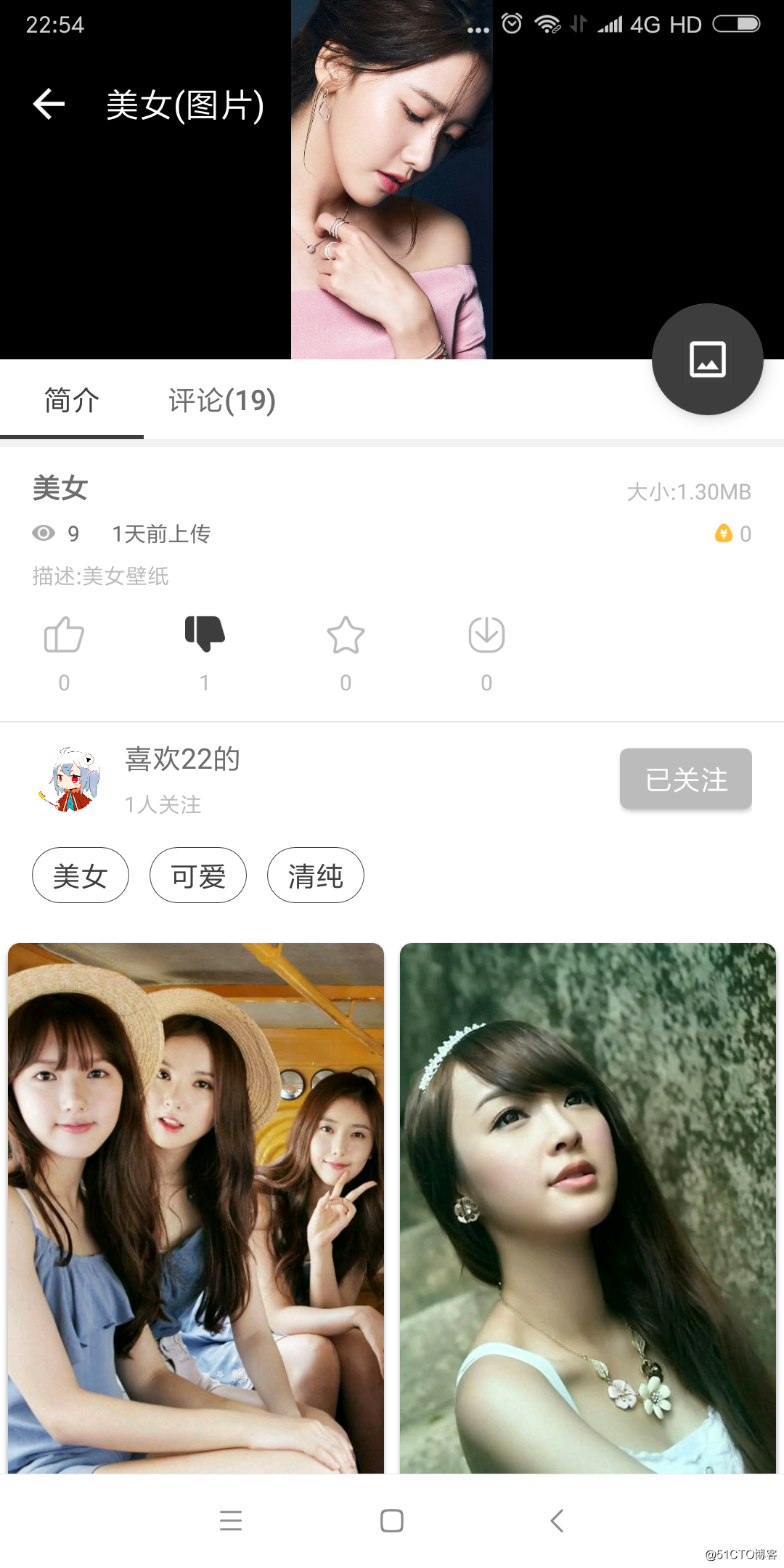This screenshot has height=1568, width=784.
Task: Tap the thumbs down dislike icon
Action: point(205,633)
